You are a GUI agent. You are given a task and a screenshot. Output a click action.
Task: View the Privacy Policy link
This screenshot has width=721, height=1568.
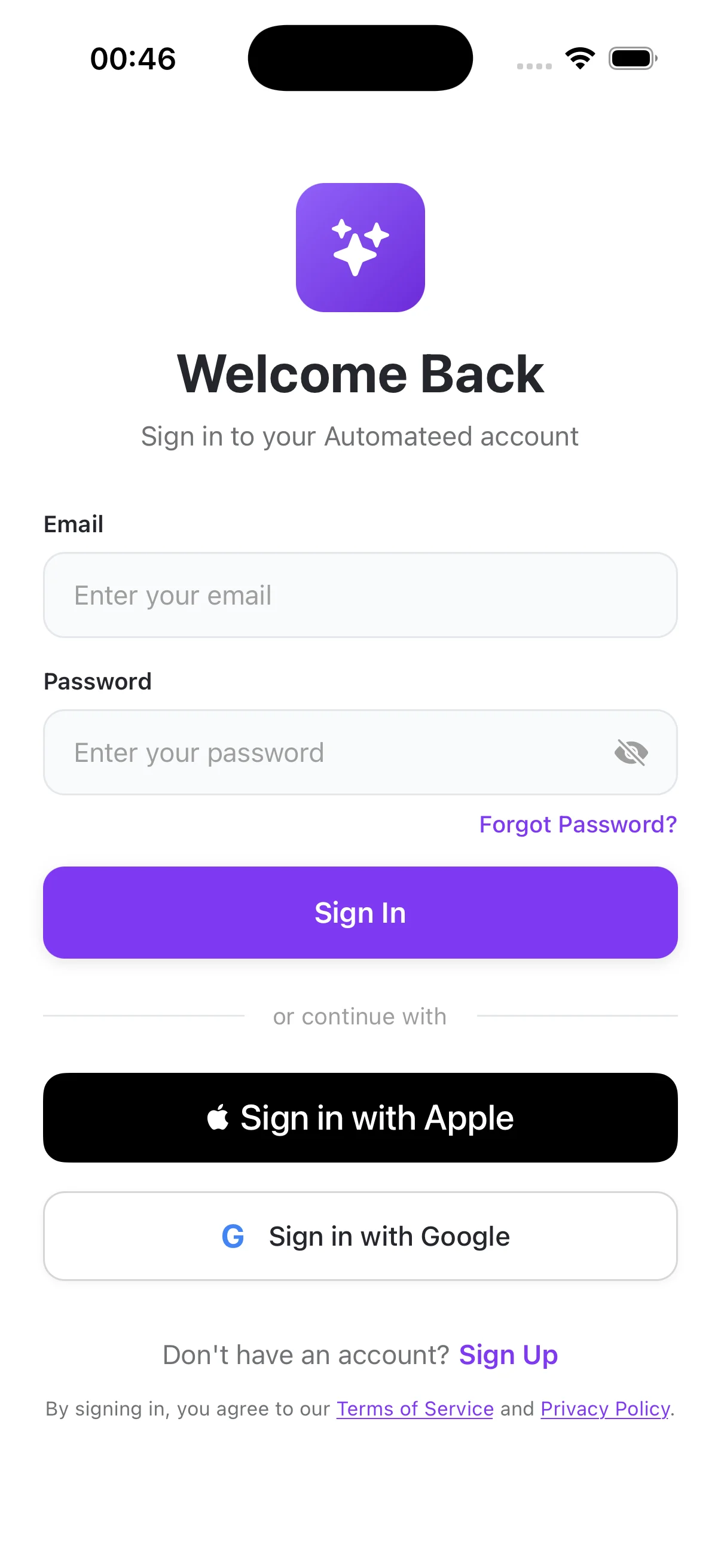click(x=606, y=1408)
